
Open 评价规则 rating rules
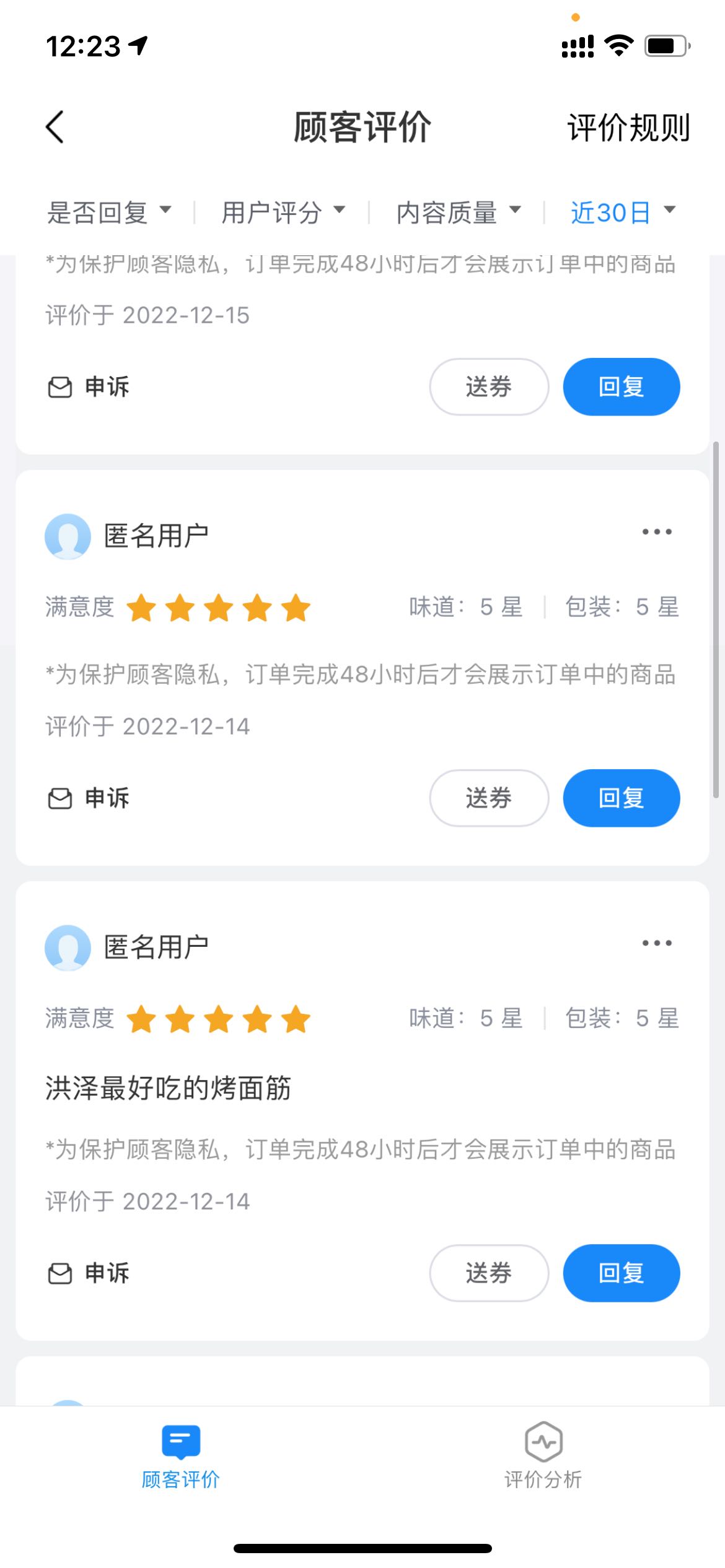click(628, 128)
